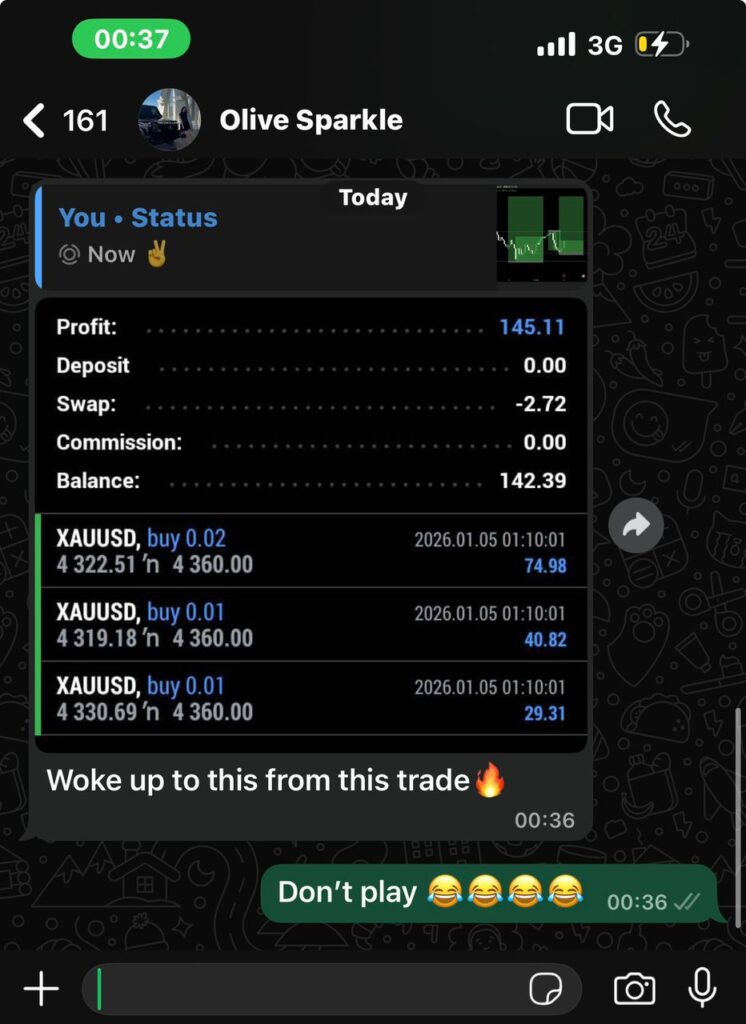The height and width of the screenshot is (1024, 746).
Task: Tap the microphone to record voice message
Action: click(703, 988)
